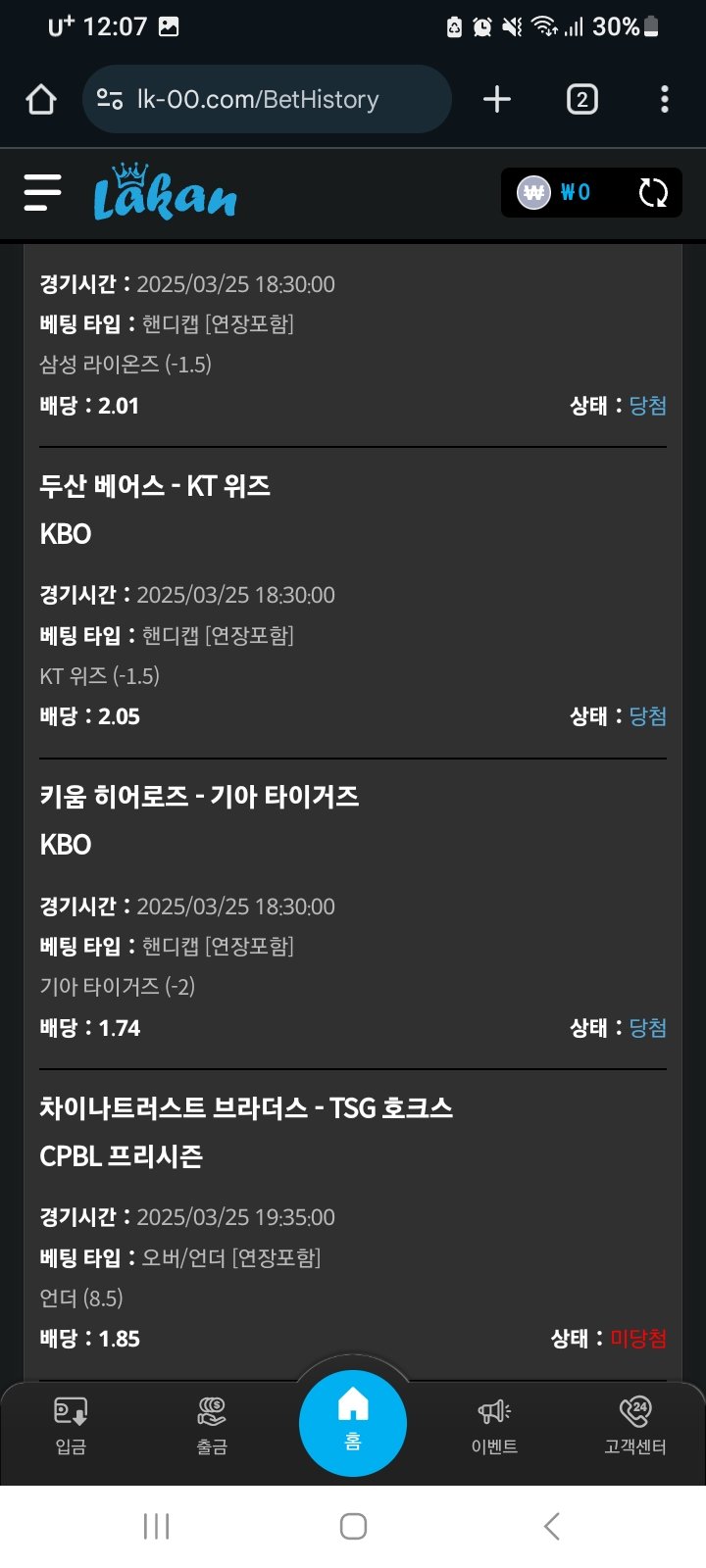Viewport: 706px width, 1568px height.
Task: Tap the address bar URL
Action: 258,99
